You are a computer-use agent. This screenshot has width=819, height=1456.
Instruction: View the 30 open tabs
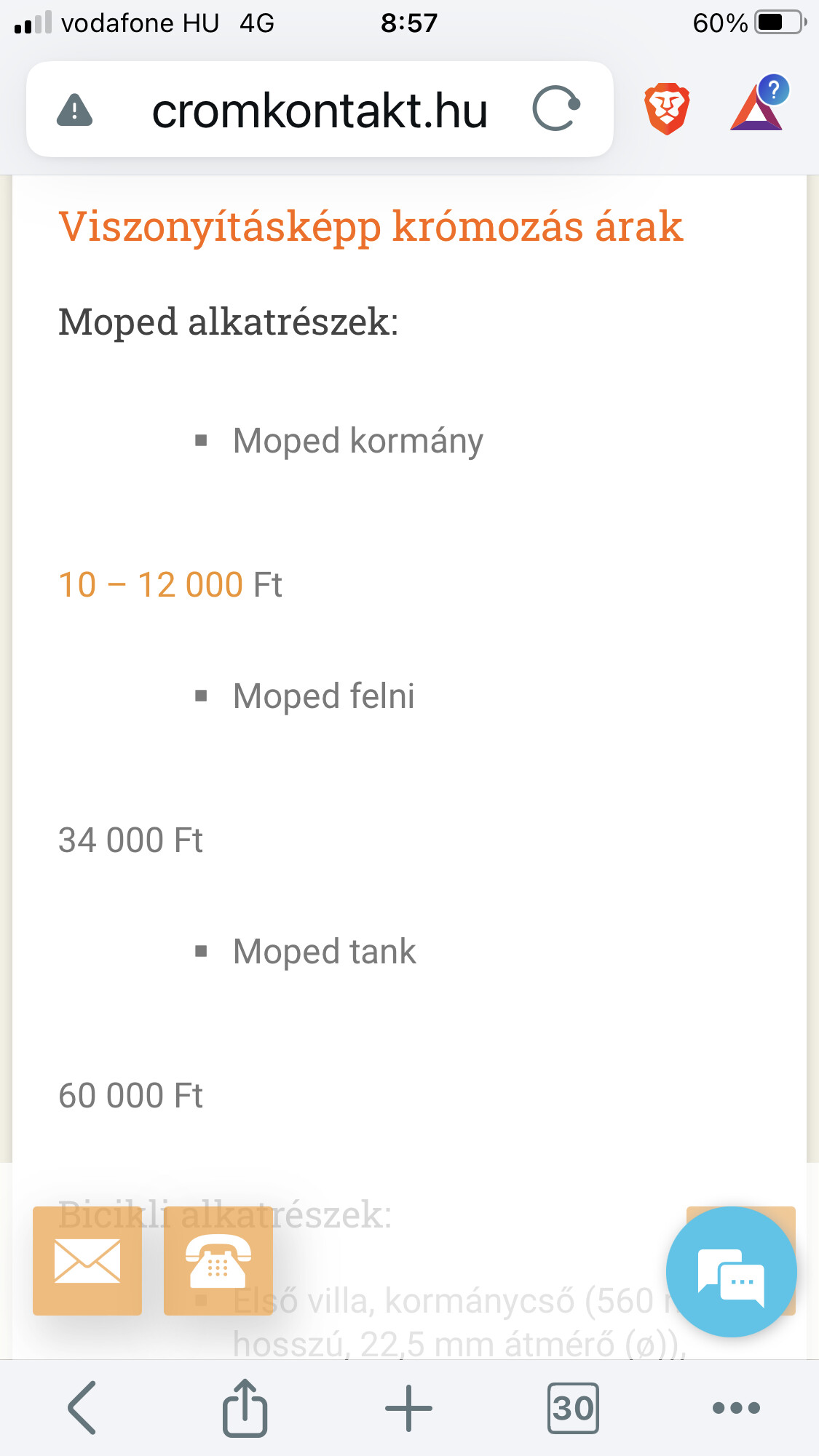573,1408
